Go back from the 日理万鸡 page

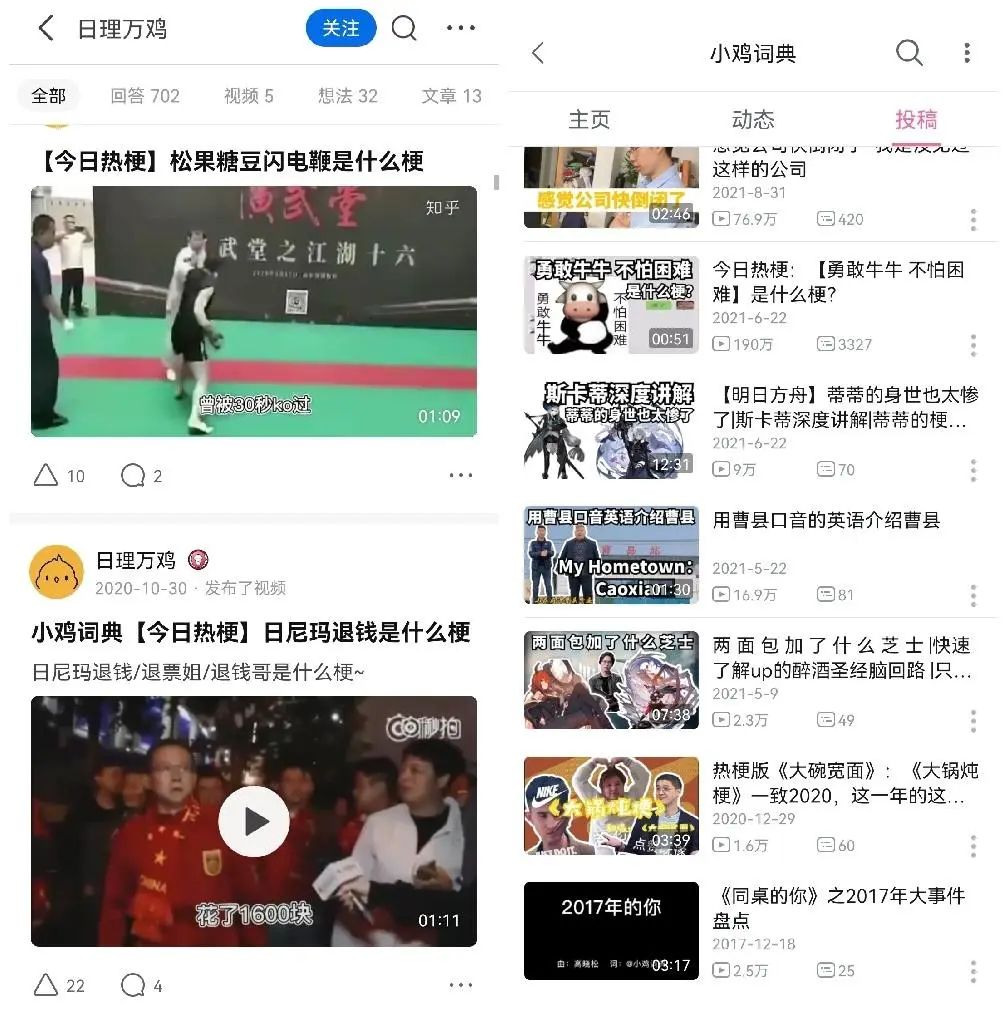[46, 28]
